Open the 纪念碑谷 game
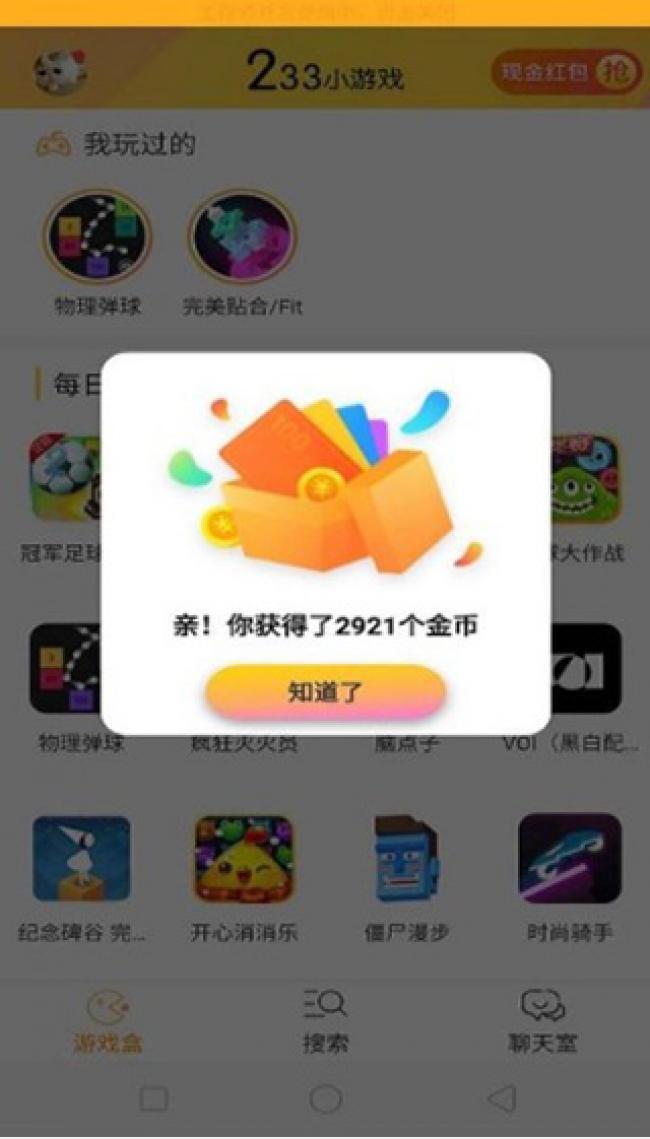 tap(82, 860)
